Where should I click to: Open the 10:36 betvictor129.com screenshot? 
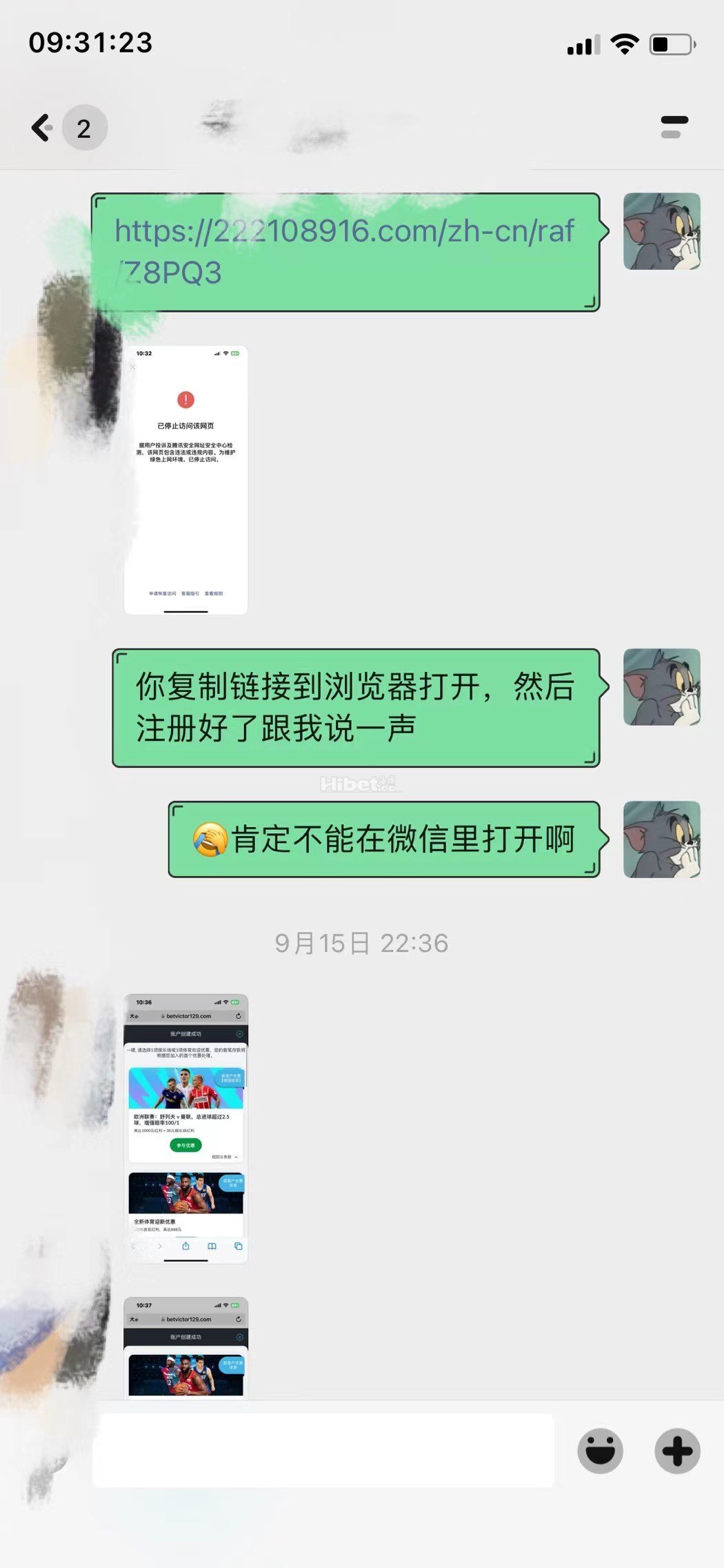(185, 1128)
